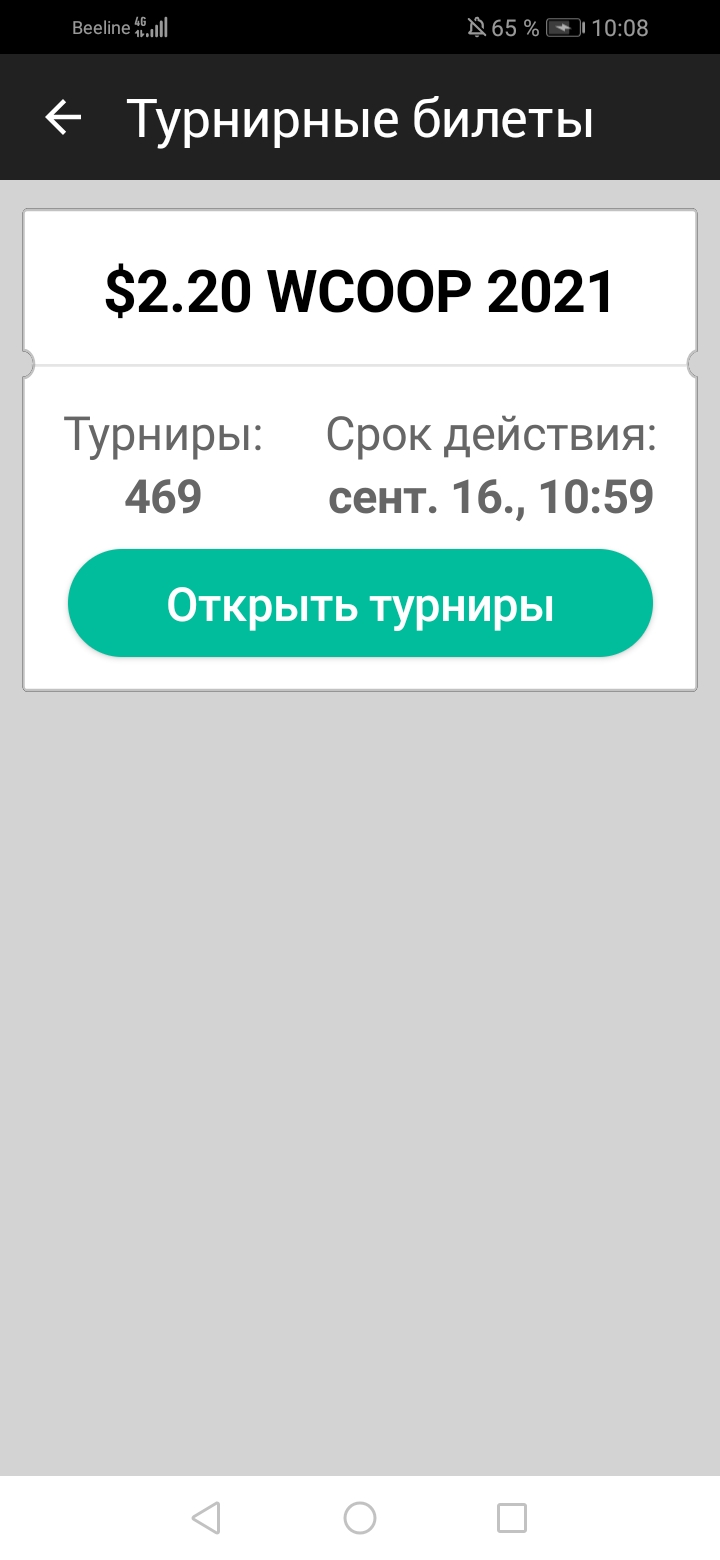Image resolution: width=720 pixels, height=1560 pixels.
Task: Tap the Срок действия expiry label
Action: (492, 434)
